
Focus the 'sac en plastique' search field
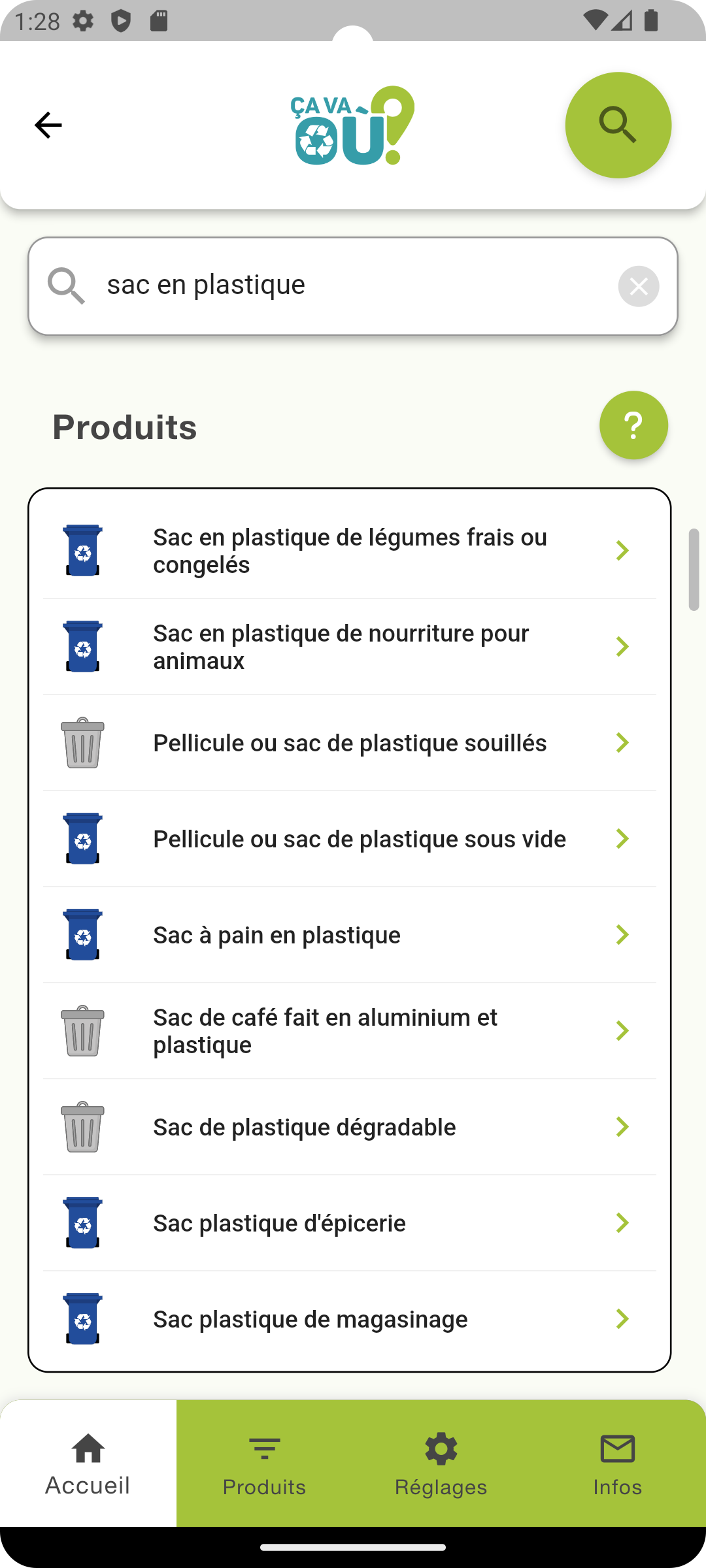pos(353,286)
